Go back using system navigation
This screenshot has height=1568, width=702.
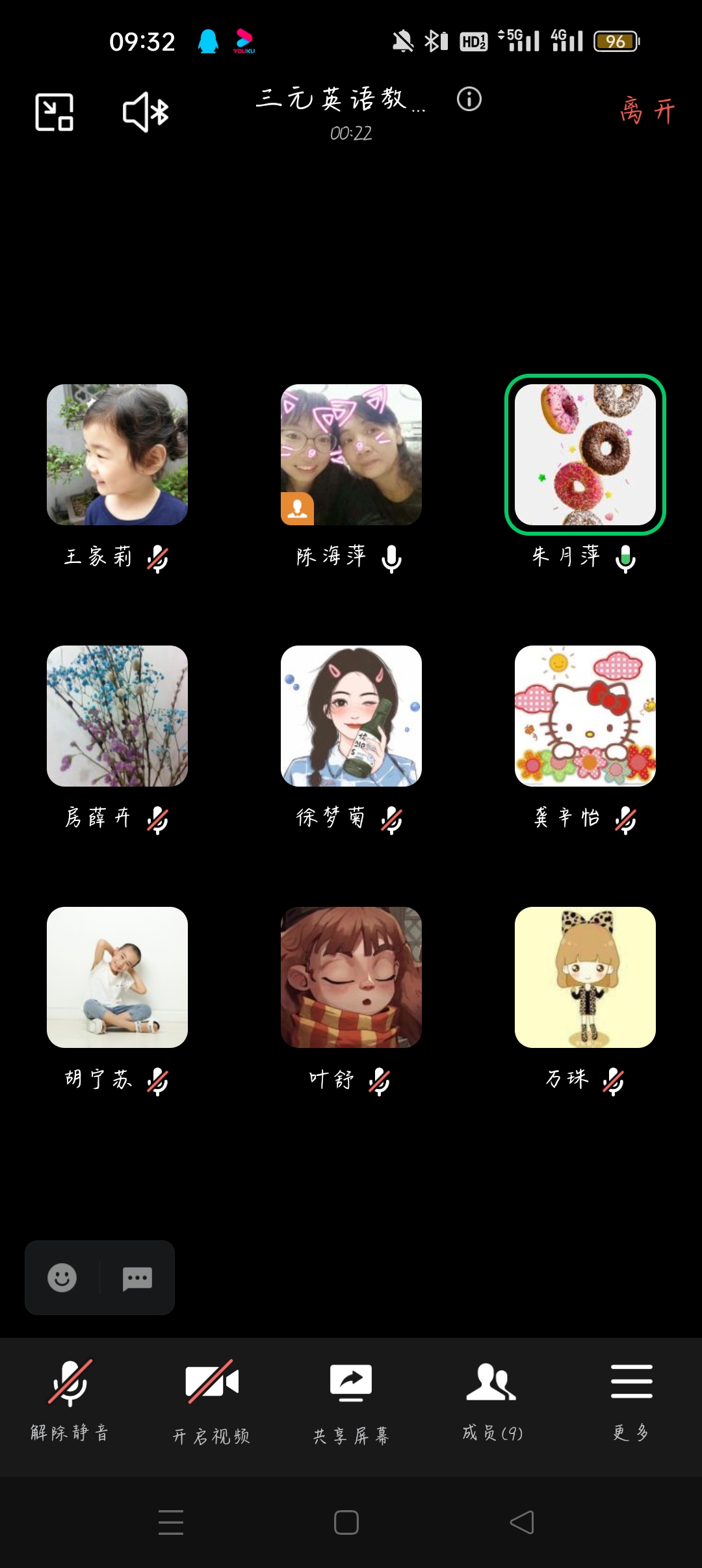click(522, 1522)
